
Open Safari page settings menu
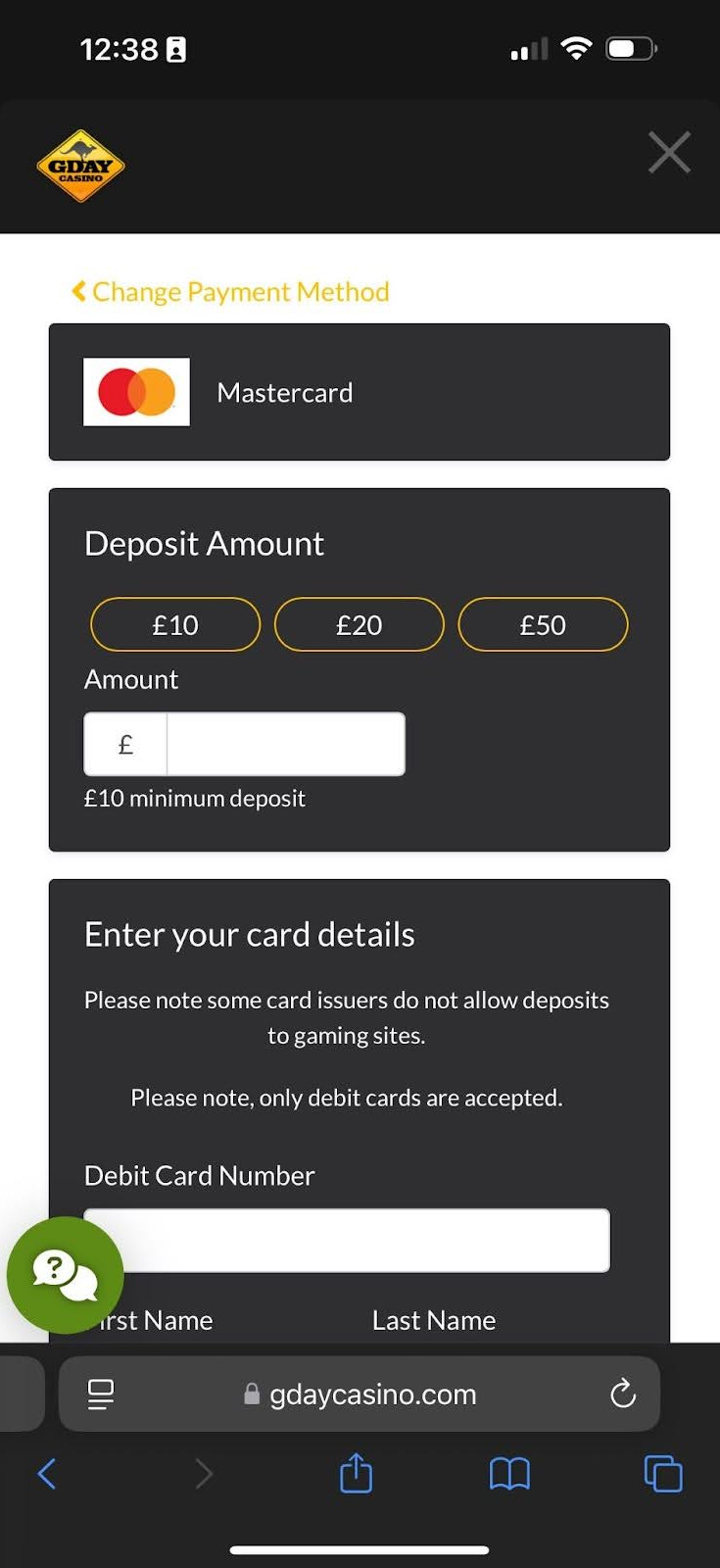[x=101, y=1394]
